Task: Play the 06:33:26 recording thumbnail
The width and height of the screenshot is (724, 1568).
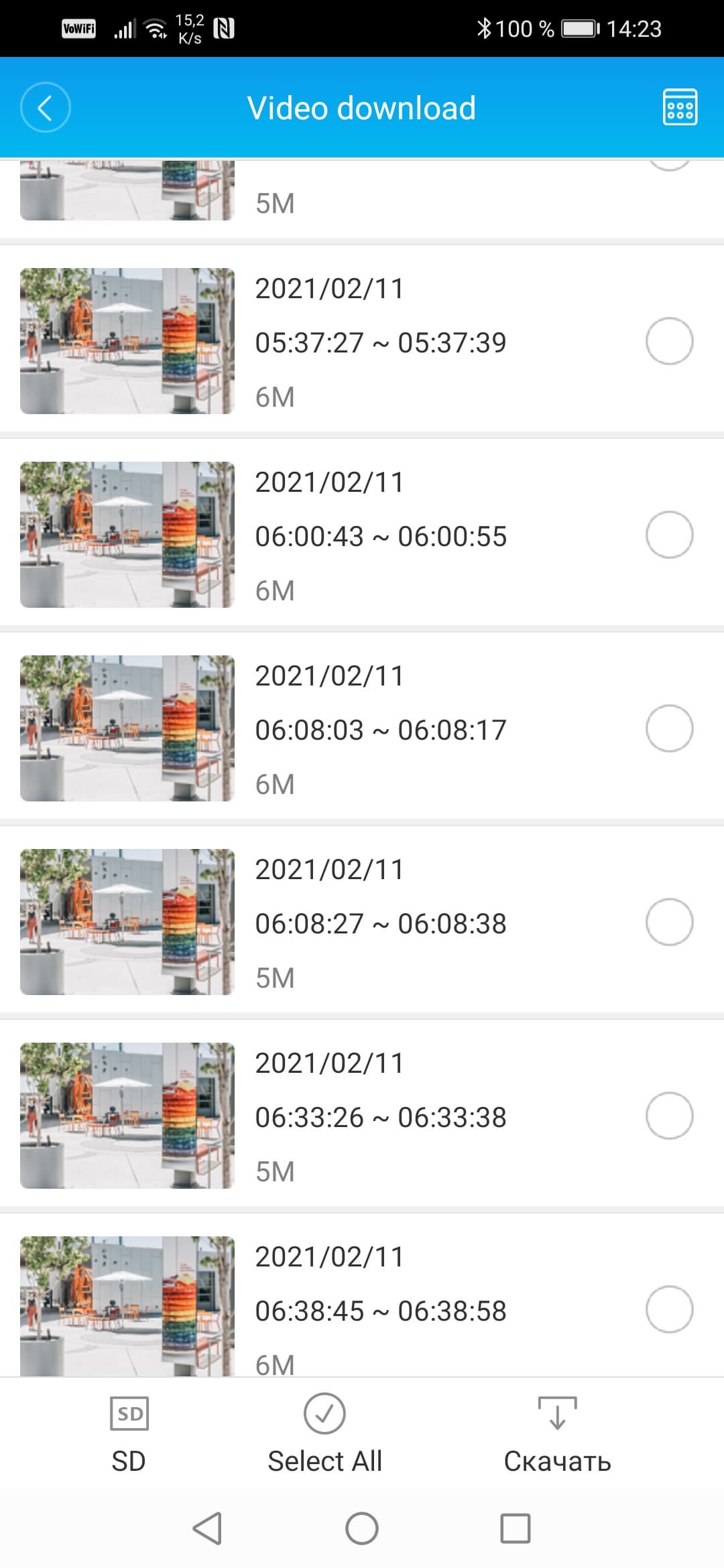Action: click(x=127, y=1116)
